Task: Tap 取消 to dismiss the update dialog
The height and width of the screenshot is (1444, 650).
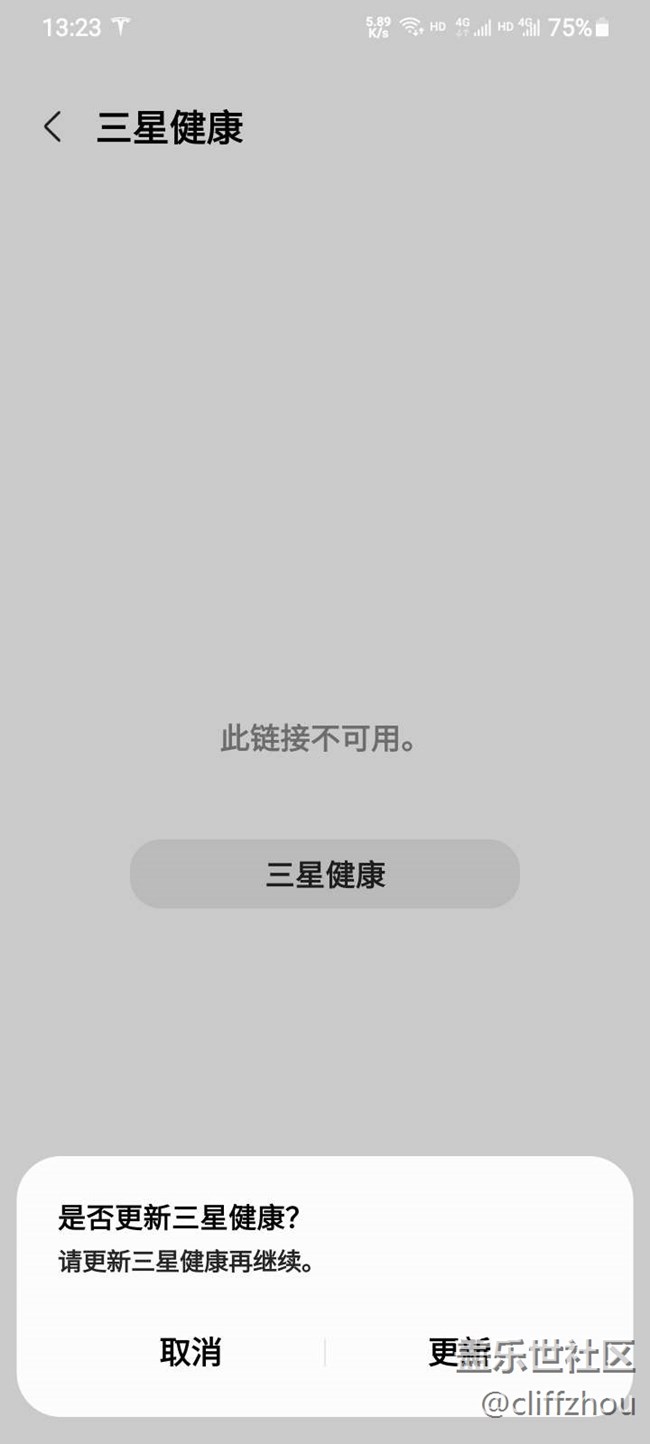Action: coord(190,1352)
